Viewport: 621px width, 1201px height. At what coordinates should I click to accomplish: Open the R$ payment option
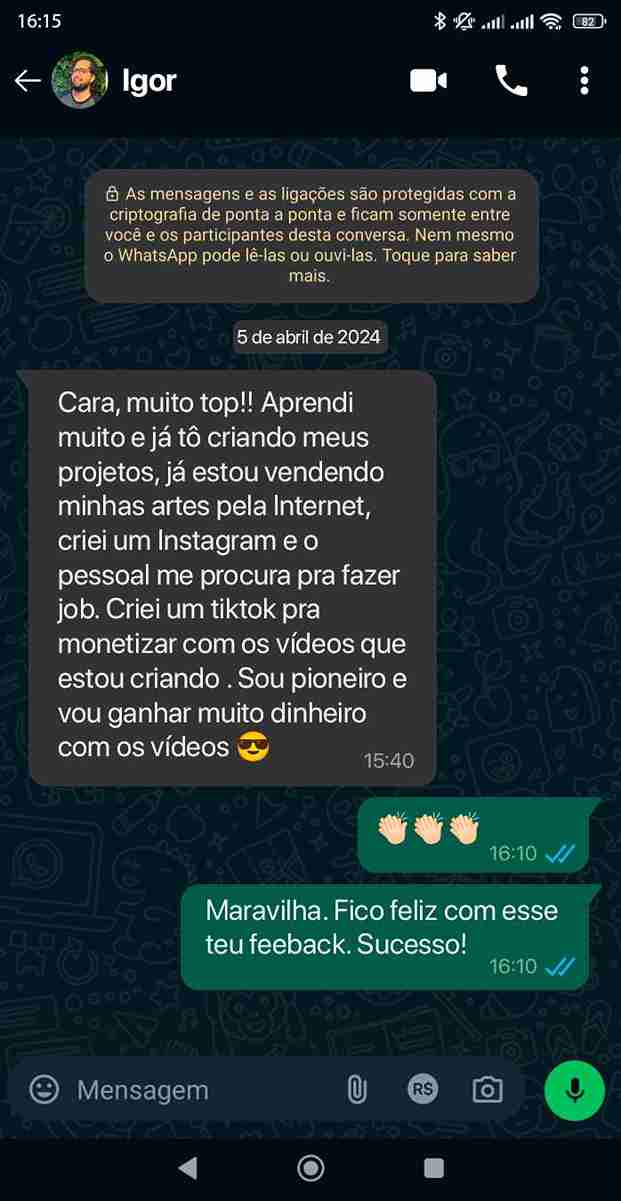point(422,1089)
